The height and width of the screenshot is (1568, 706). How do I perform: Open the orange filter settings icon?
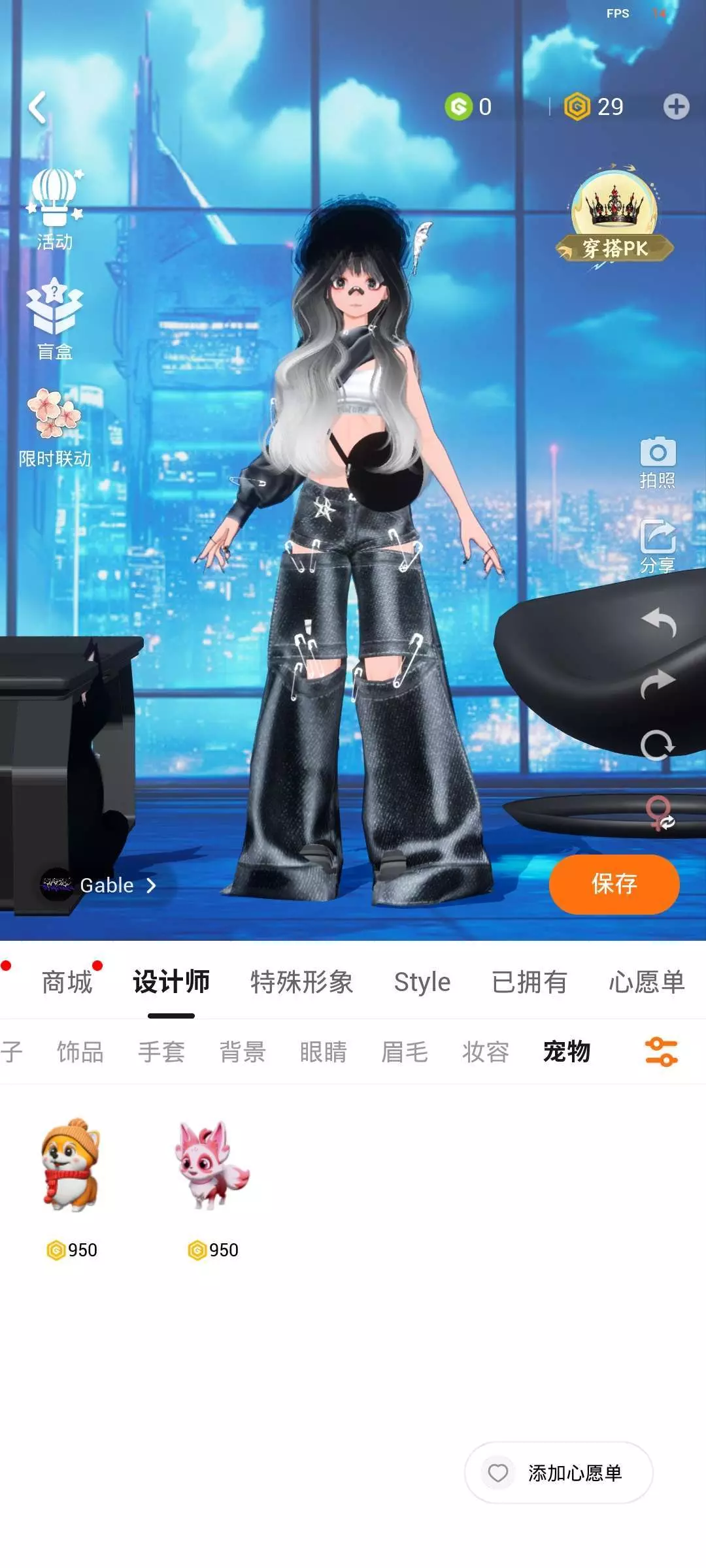click(662, 1052)
